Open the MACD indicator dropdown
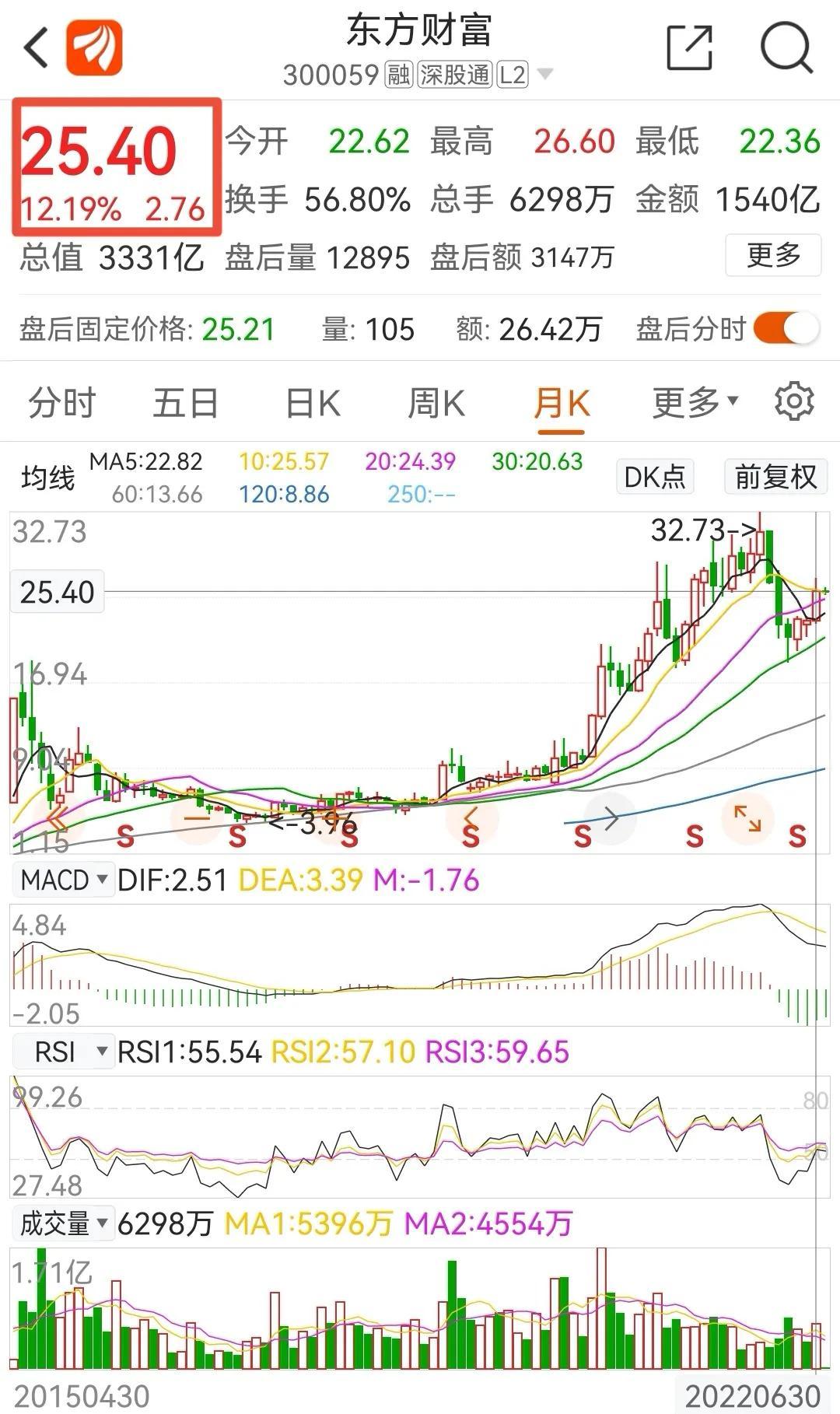Viewport: 840px width, 1414px height. click(x=63, y=880)
